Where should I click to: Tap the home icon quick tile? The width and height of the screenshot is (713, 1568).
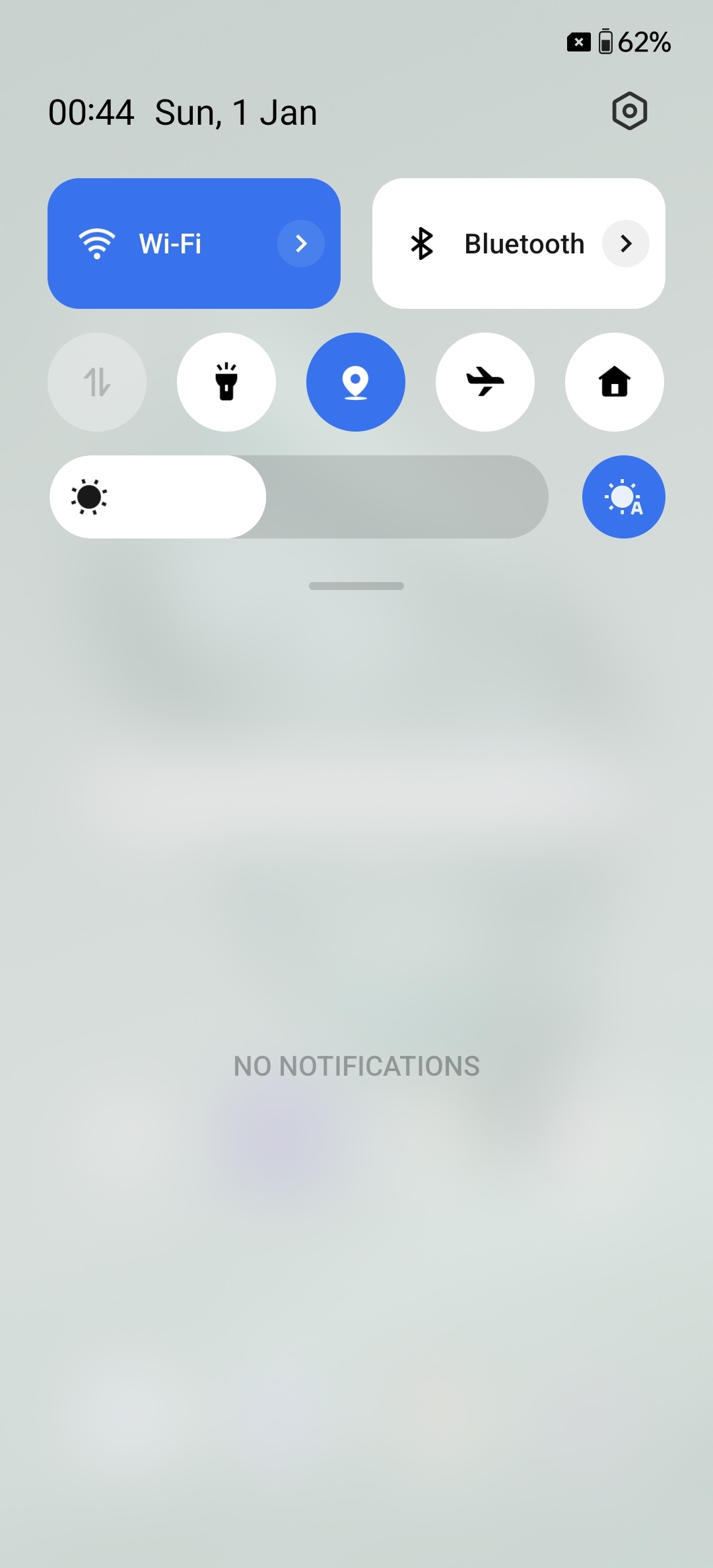(x=615, y=382)
